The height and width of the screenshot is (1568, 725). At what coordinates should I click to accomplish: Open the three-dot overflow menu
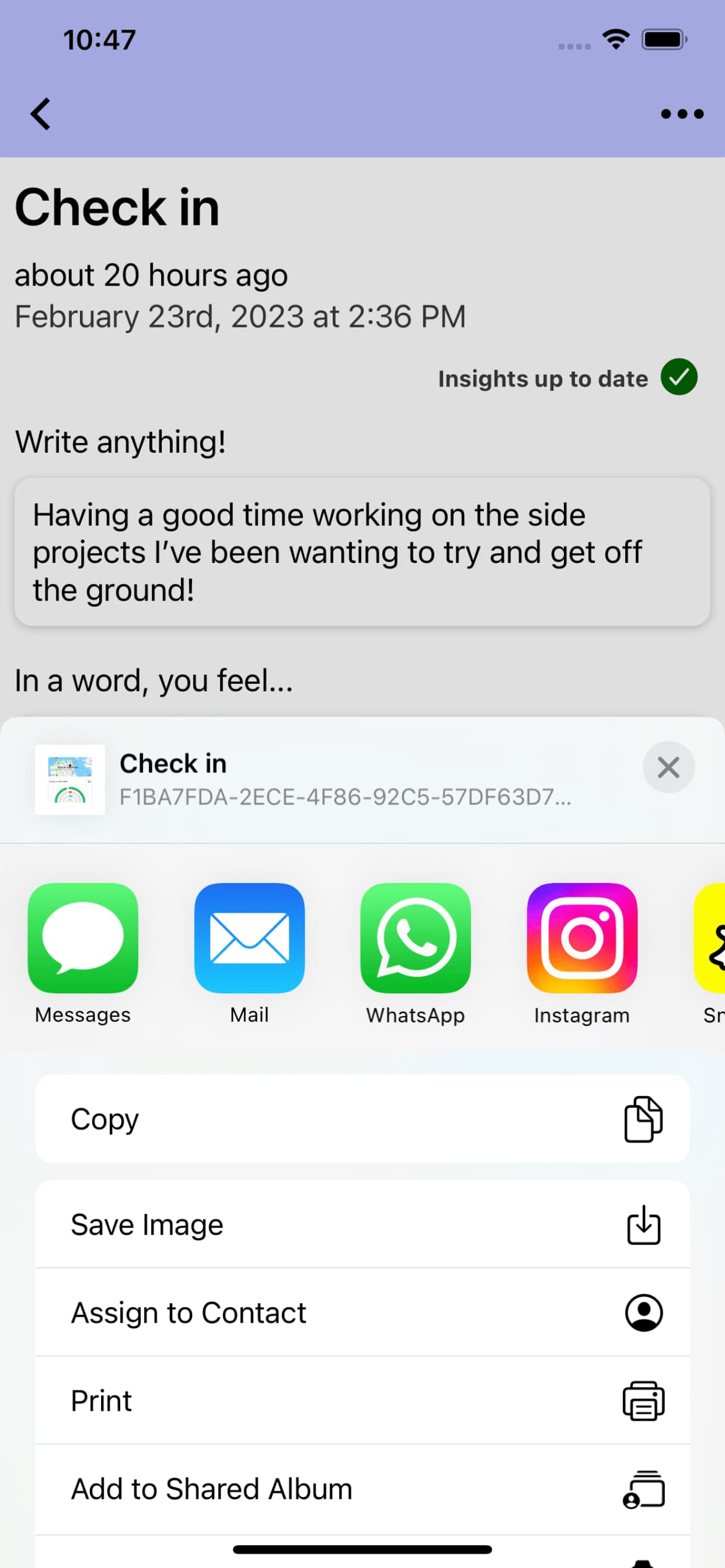(682, 114)
